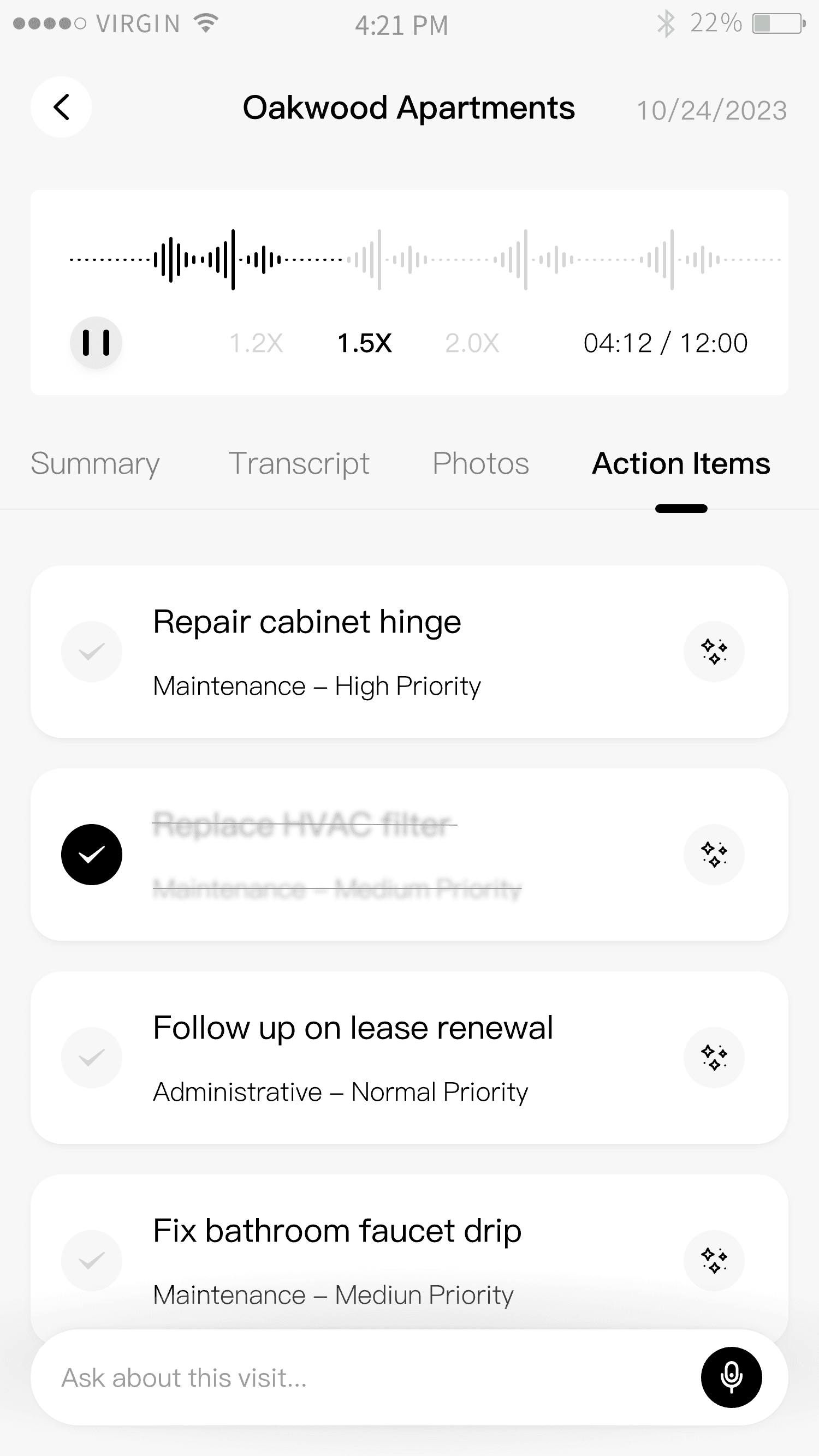Image resolution: width=819 pixels, height=1456 pixels.
Task: Tap the Bluetooth icon in the status bar
Action: click(666, 22)
